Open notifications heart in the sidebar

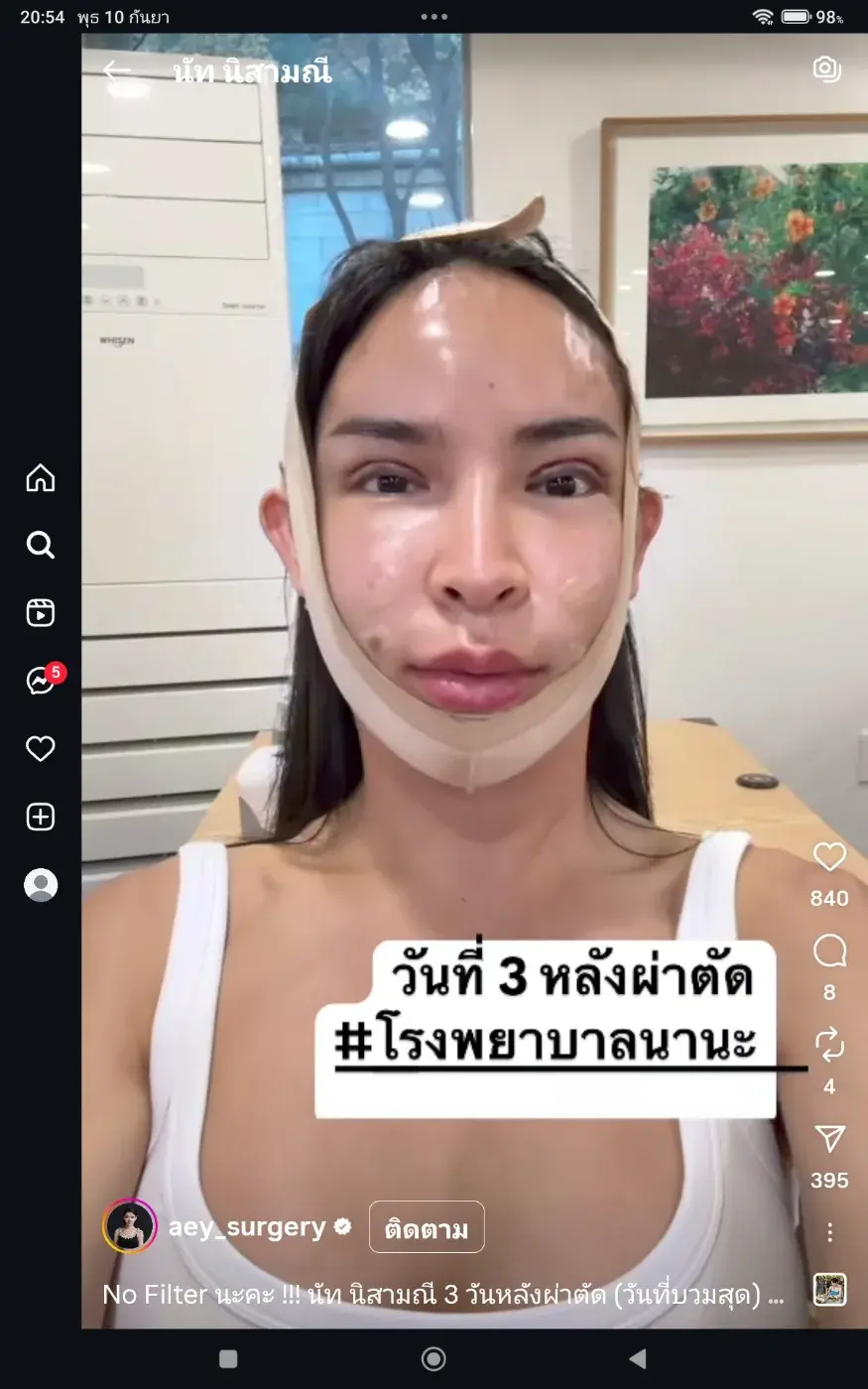coord(41,749)
